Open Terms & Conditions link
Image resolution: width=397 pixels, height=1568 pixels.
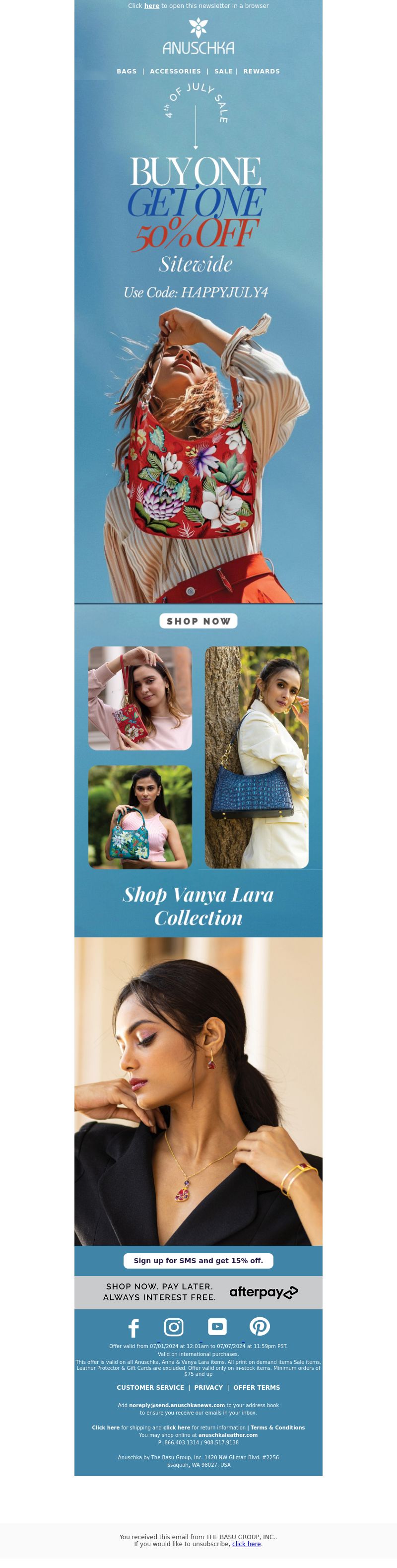tap(277, 1427)
